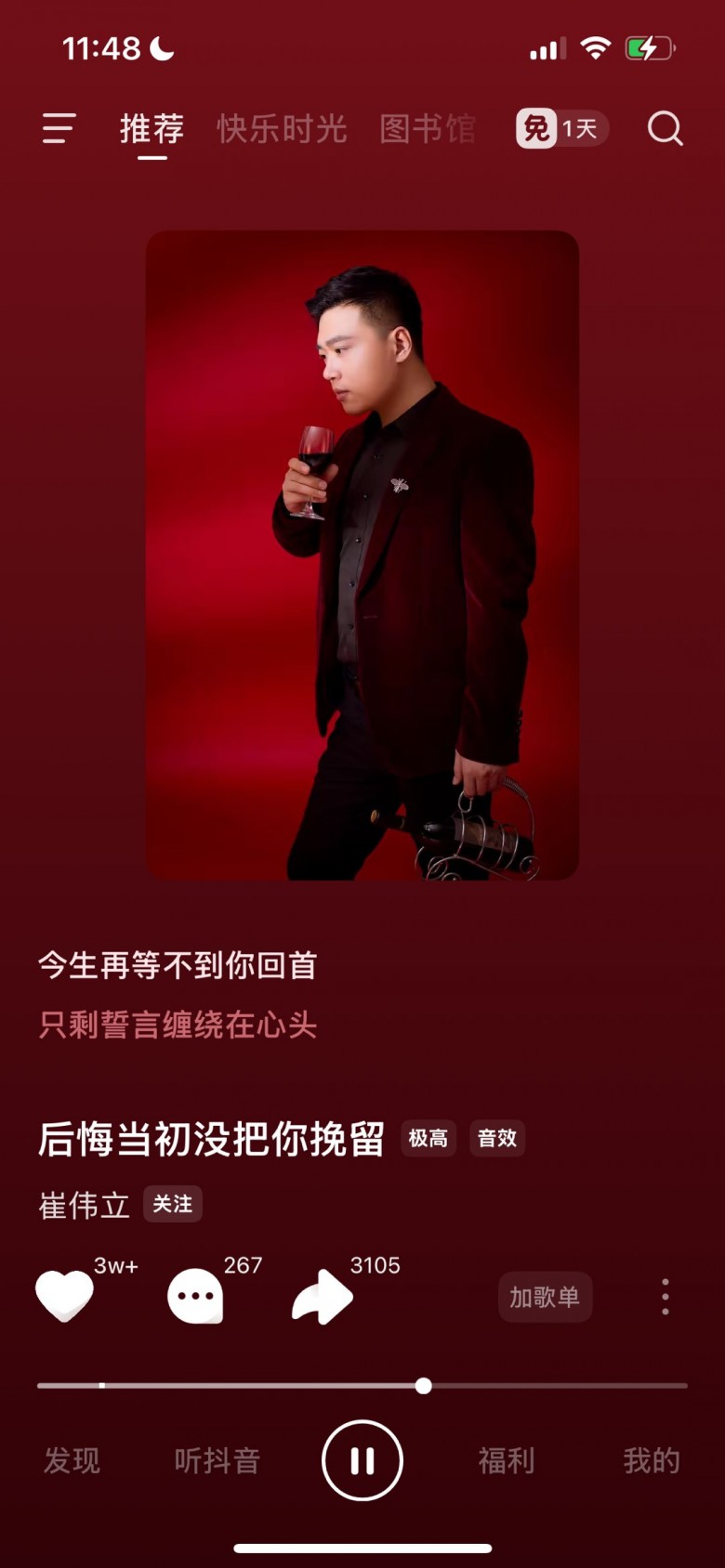Open the three-dot more options
The image size is (725, 1568).
[x=665, y=1297]
